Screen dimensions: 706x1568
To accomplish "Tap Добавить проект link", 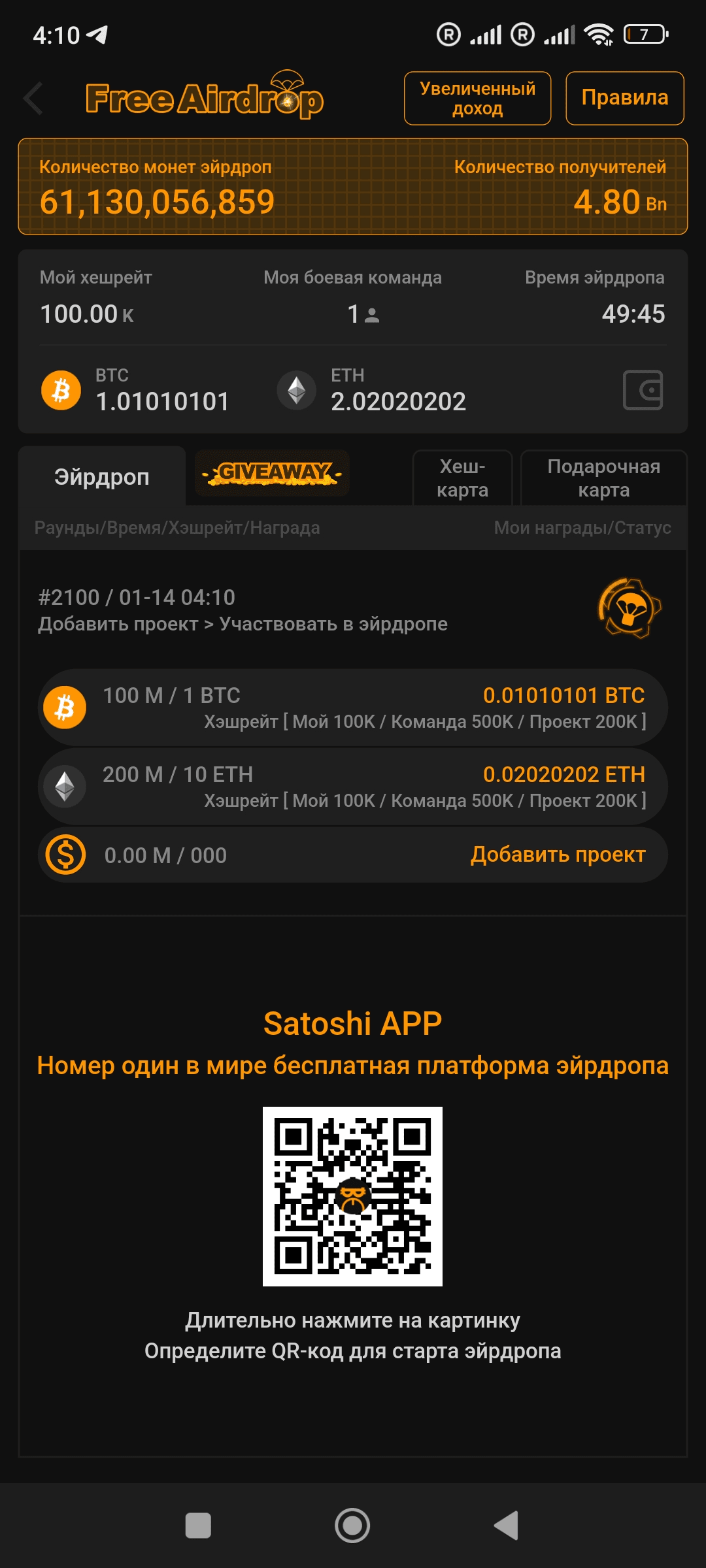I will (x=558, y=855).
